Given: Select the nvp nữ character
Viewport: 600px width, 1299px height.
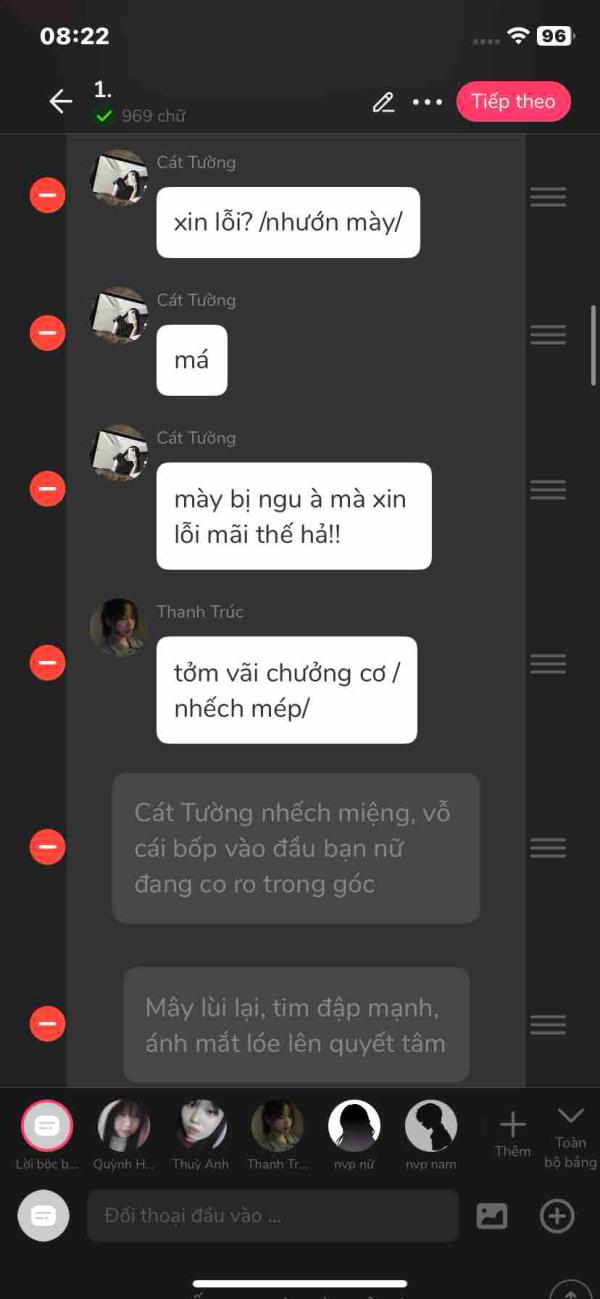Looking at the screenshot, I should 354,1126.
